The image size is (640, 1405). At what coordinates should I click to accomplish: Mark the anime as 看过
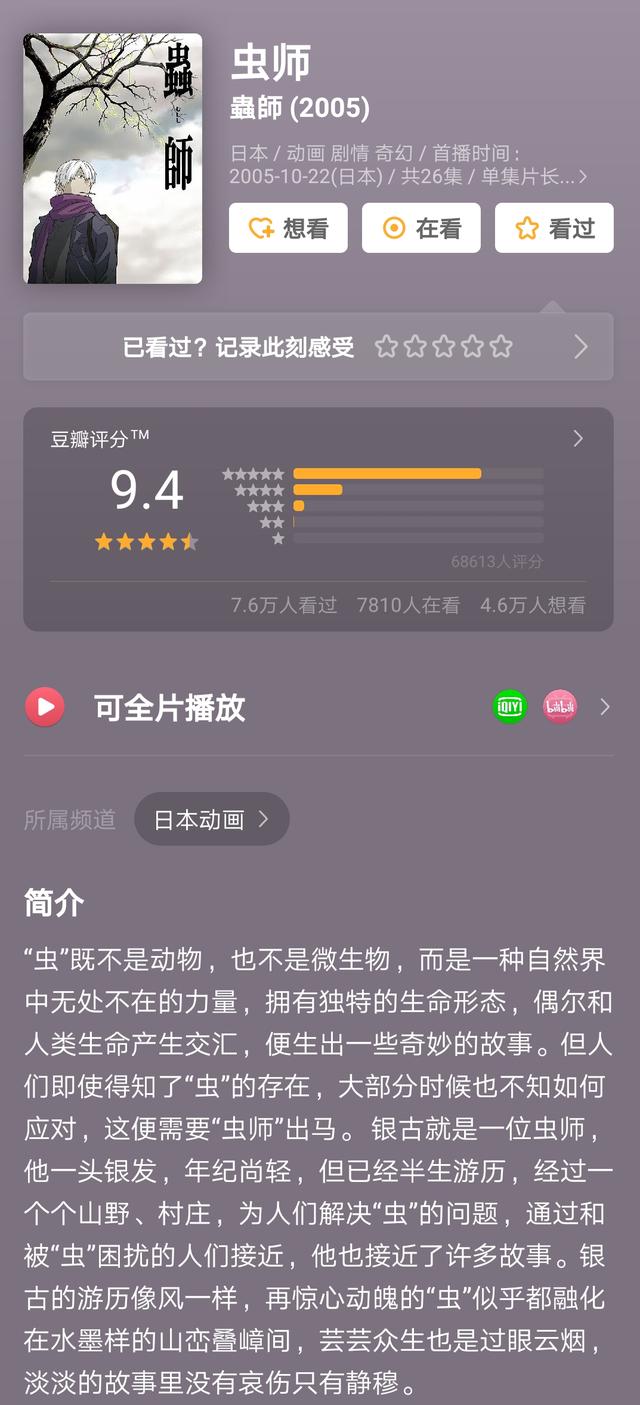554,228
